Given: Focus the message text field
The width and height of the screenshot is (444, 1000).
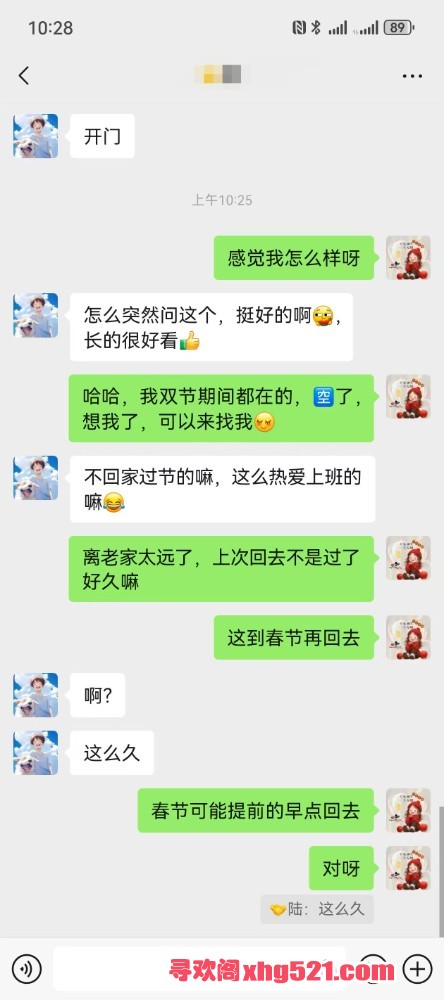Looking at the screenshot, I should click(x=200, y=969).
